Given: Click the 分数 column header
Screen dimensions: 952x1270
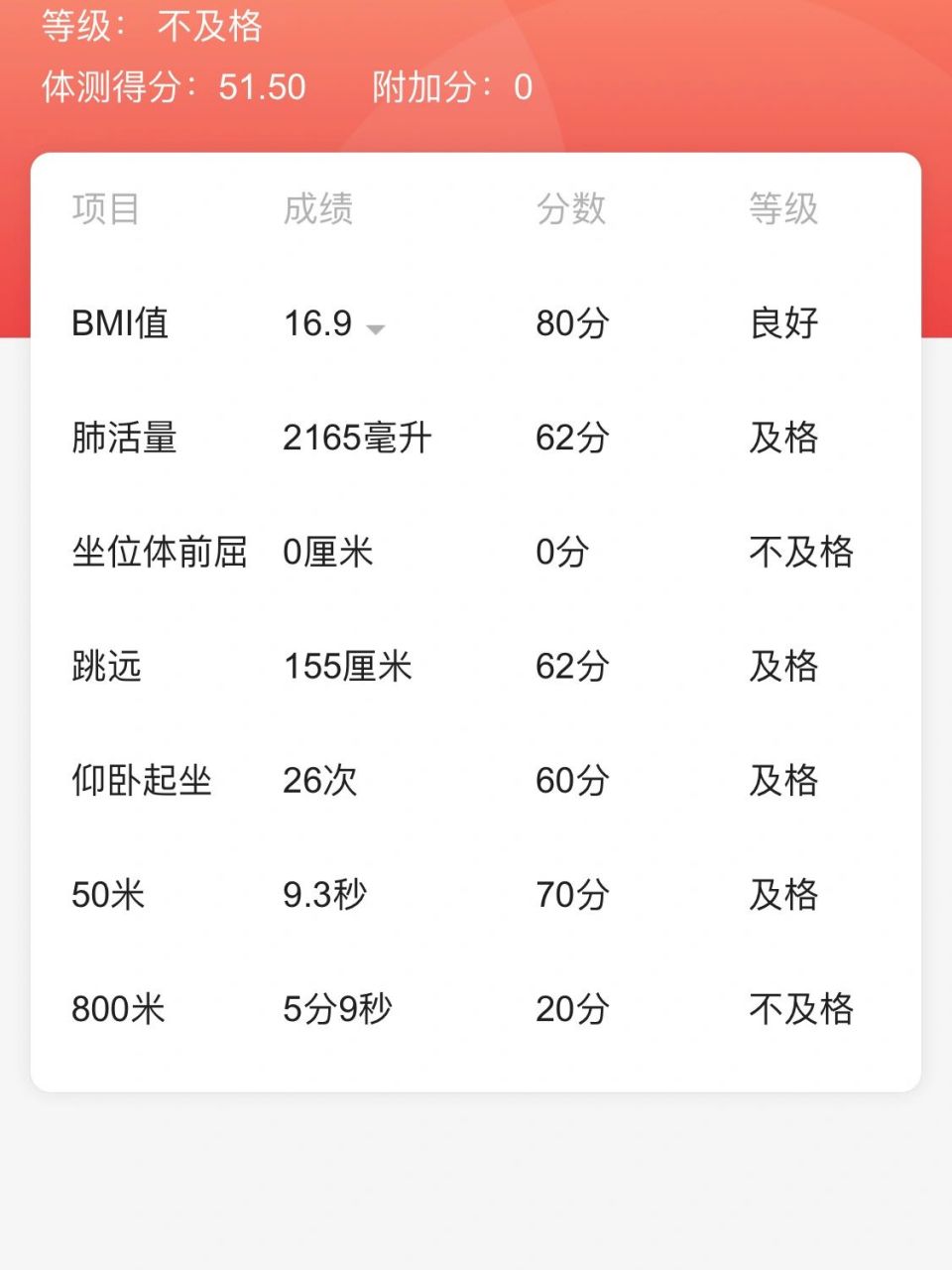Looking at the screenshot, I should (x=572, y=208).
